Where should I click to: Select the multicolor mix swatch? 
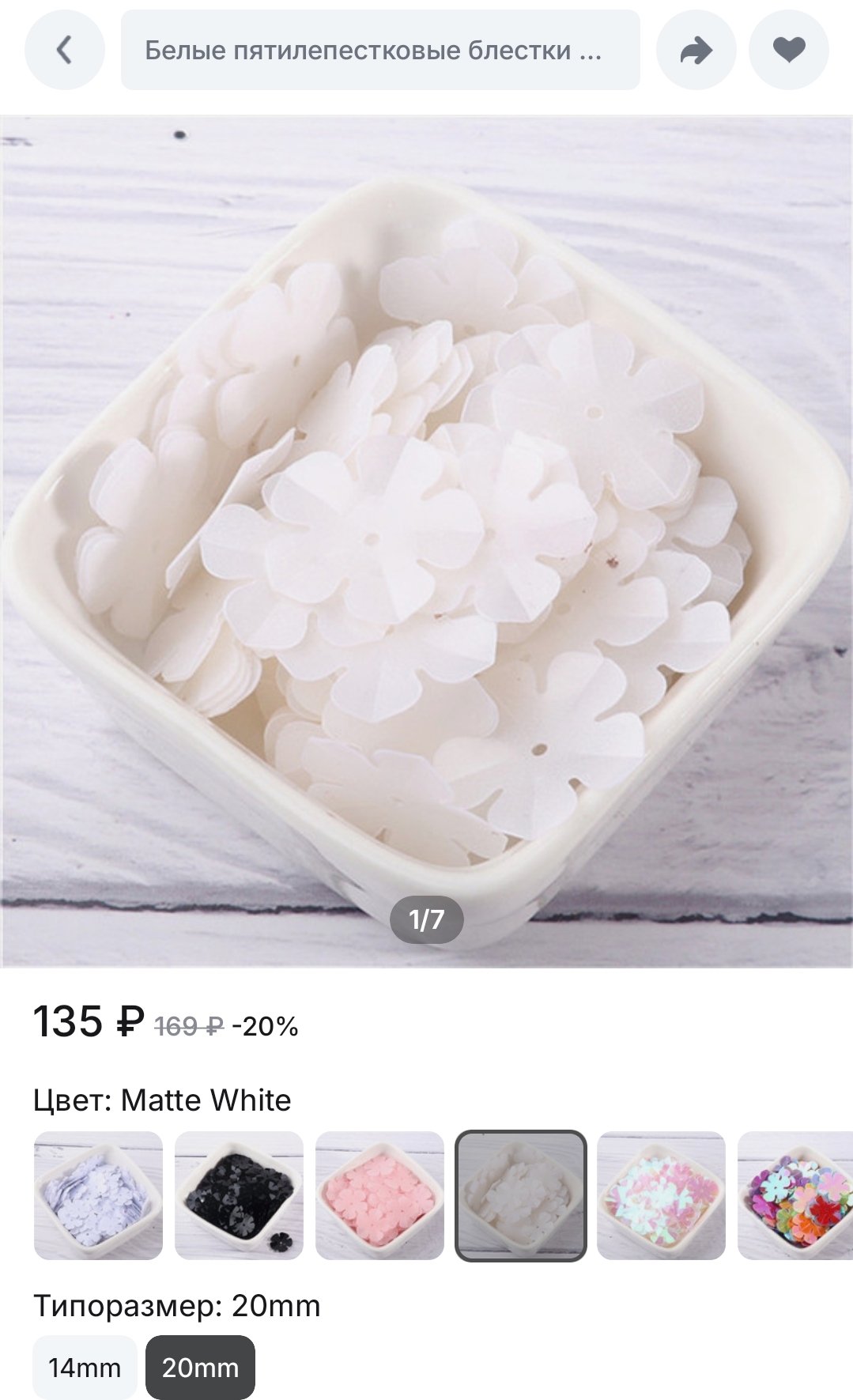click(x=795, y=1195)
